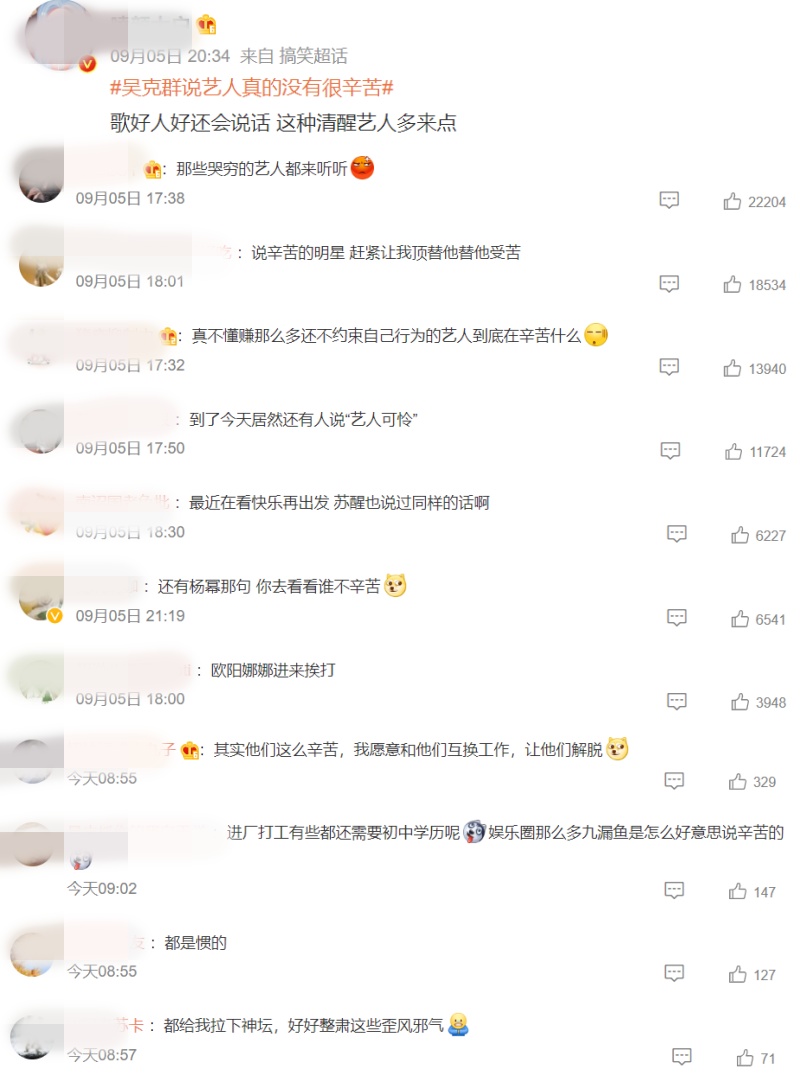Reply to the comment 那些哭穷的艺人都来听听
This screenshot has width=800, height=1087.
[669, 200]
